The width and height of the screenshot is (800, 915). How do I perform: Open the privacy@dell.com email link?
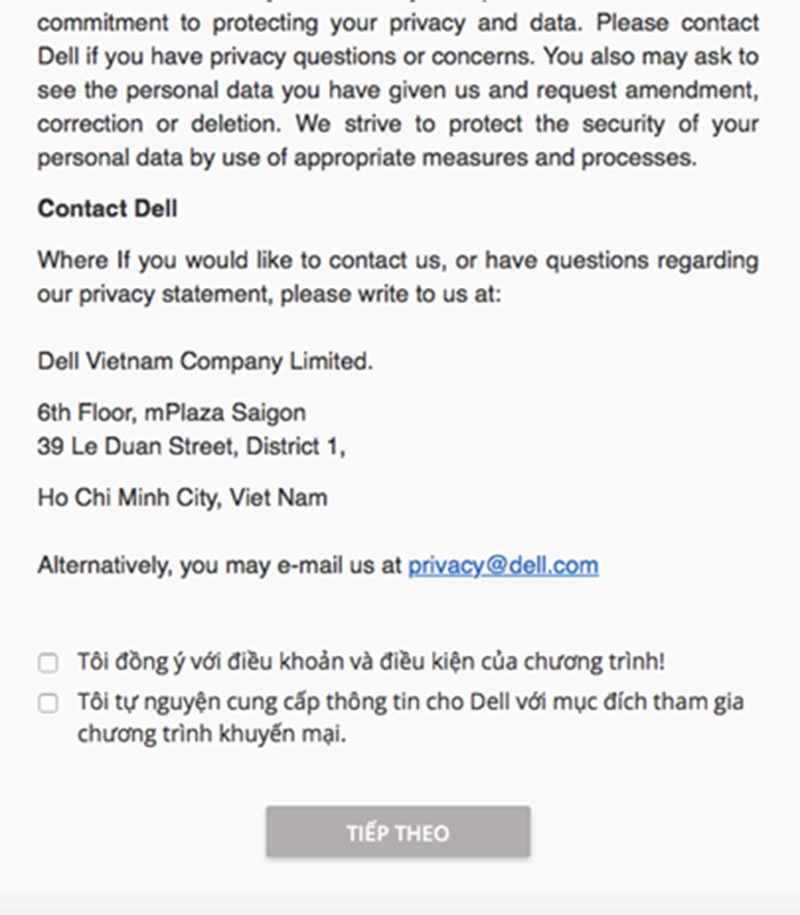(x=503, y=566)
